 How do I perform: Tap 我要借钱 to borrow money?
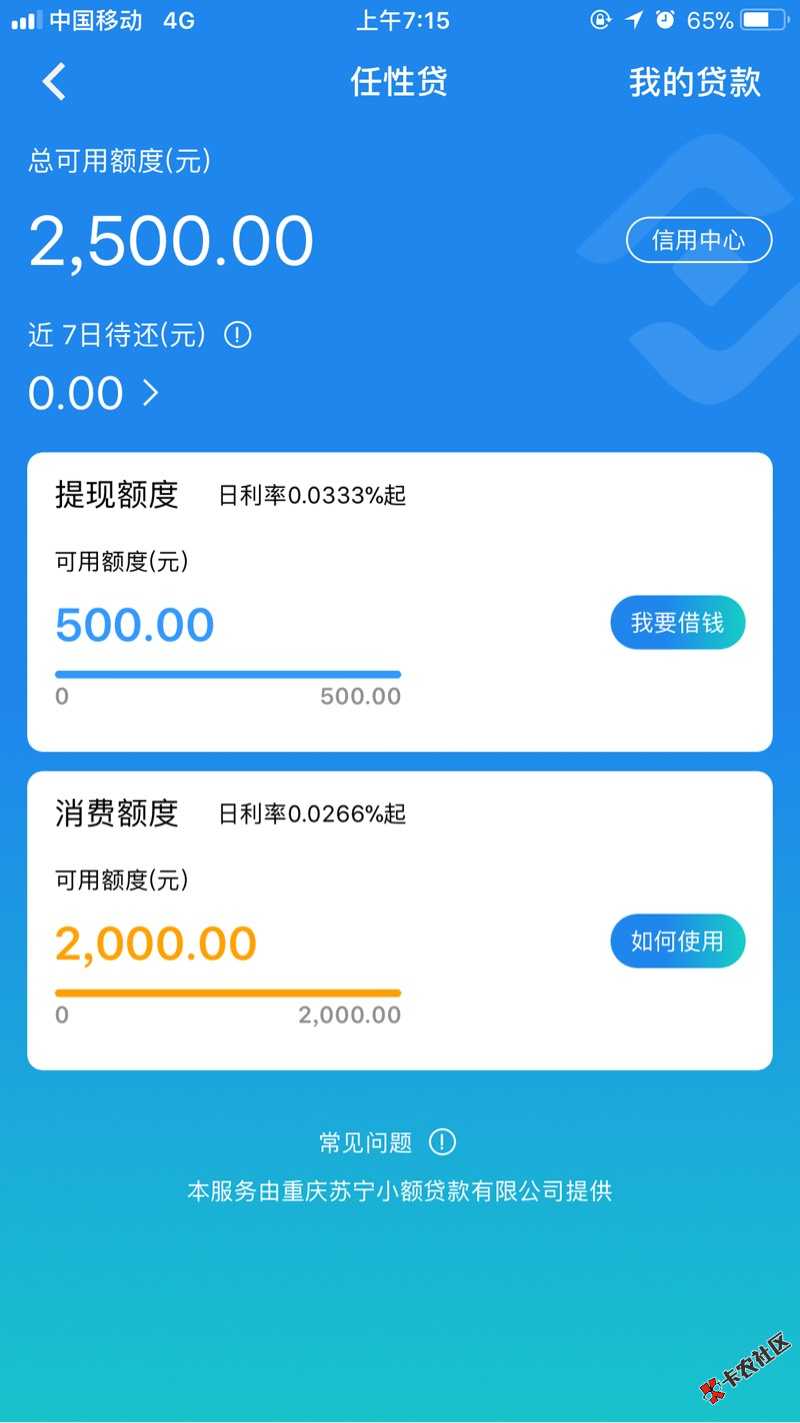[678, 622]
